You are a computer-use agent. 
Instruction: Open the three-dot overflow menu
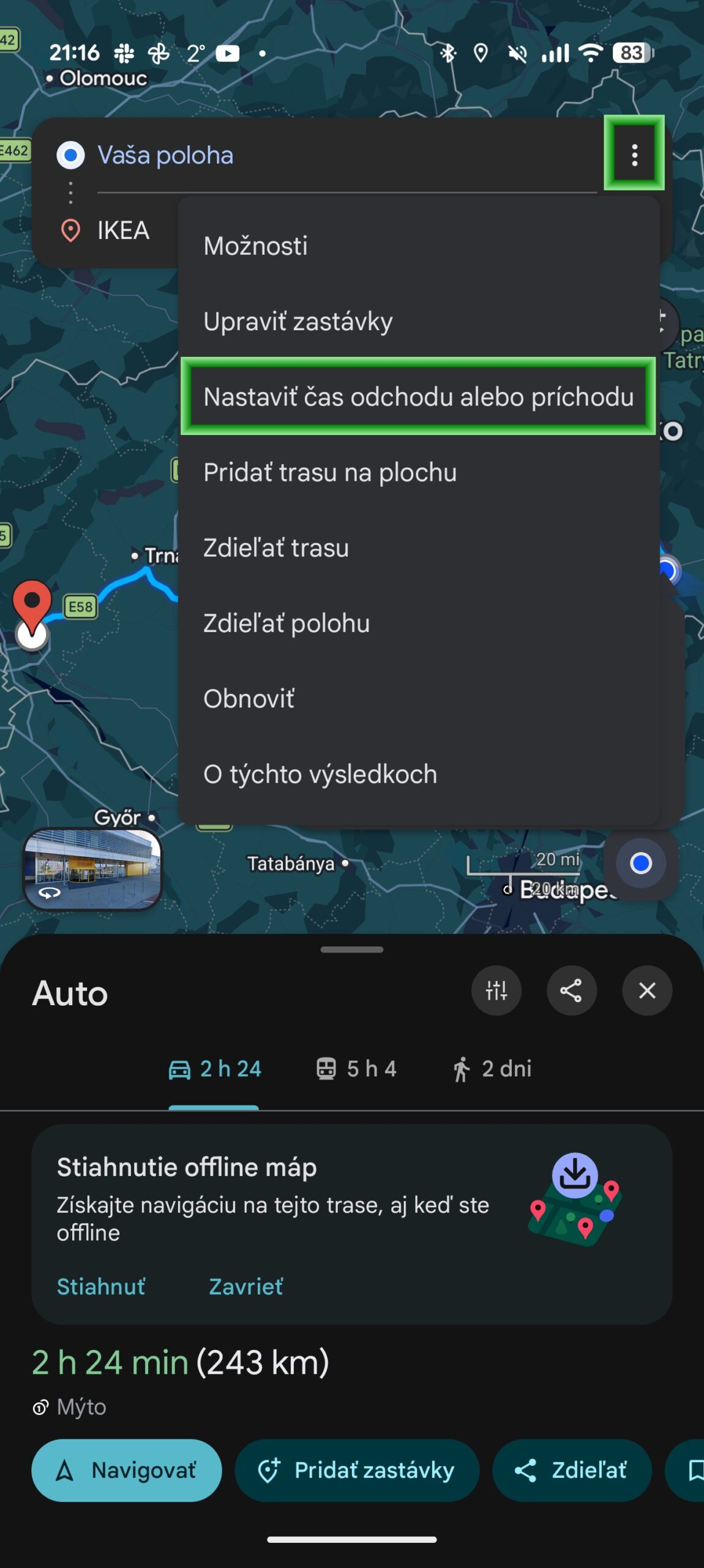[x=634, y=154]
